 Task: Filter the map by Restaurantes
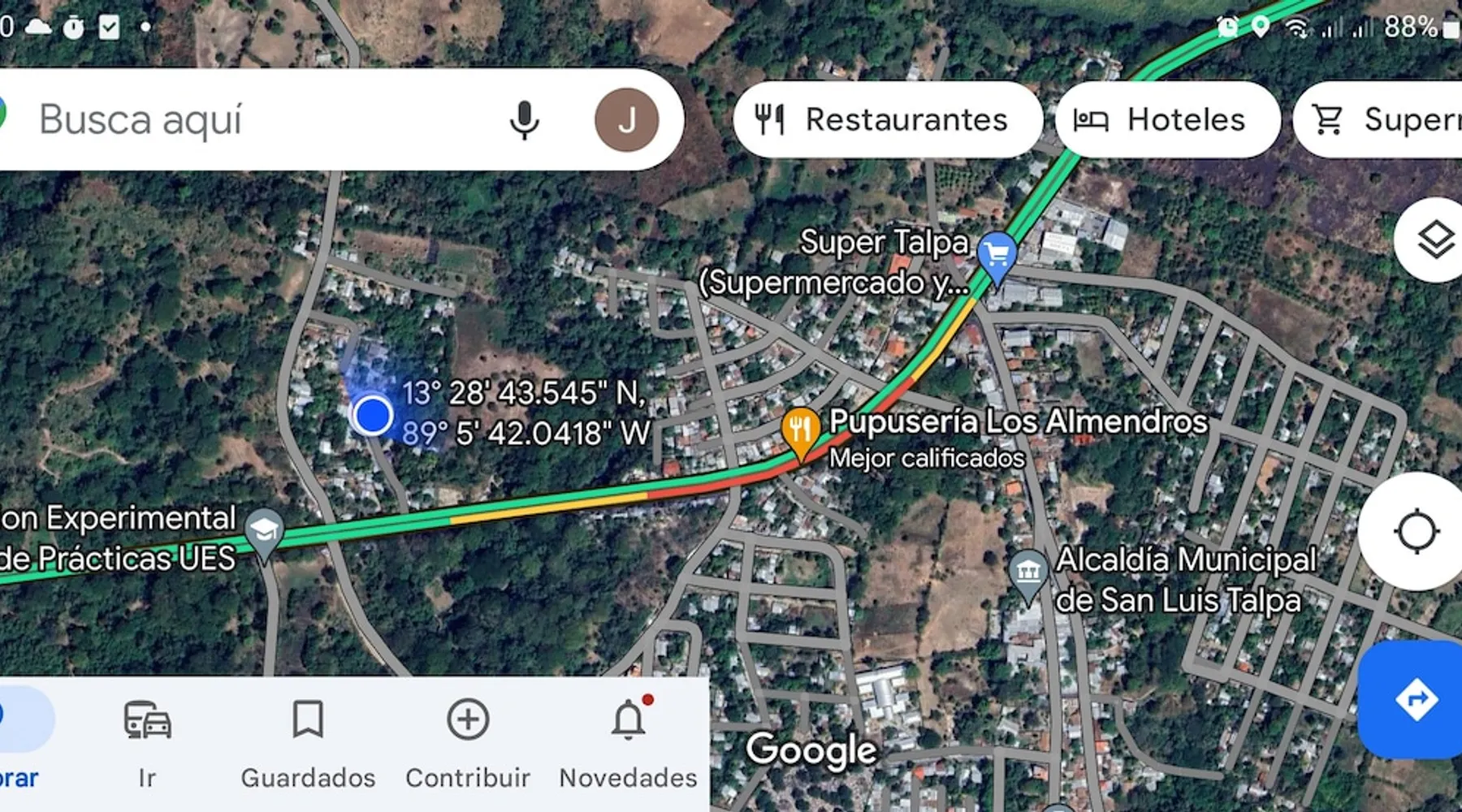tap(887, 120)
